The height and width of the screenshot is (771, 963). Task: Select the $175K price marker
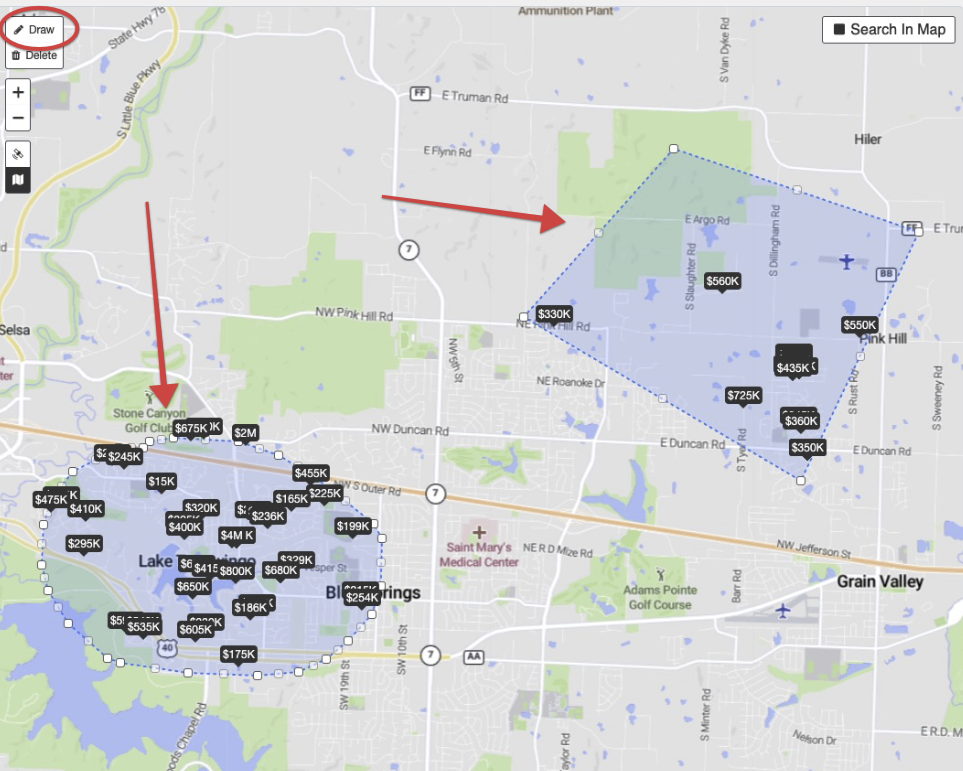coord(239,654)
